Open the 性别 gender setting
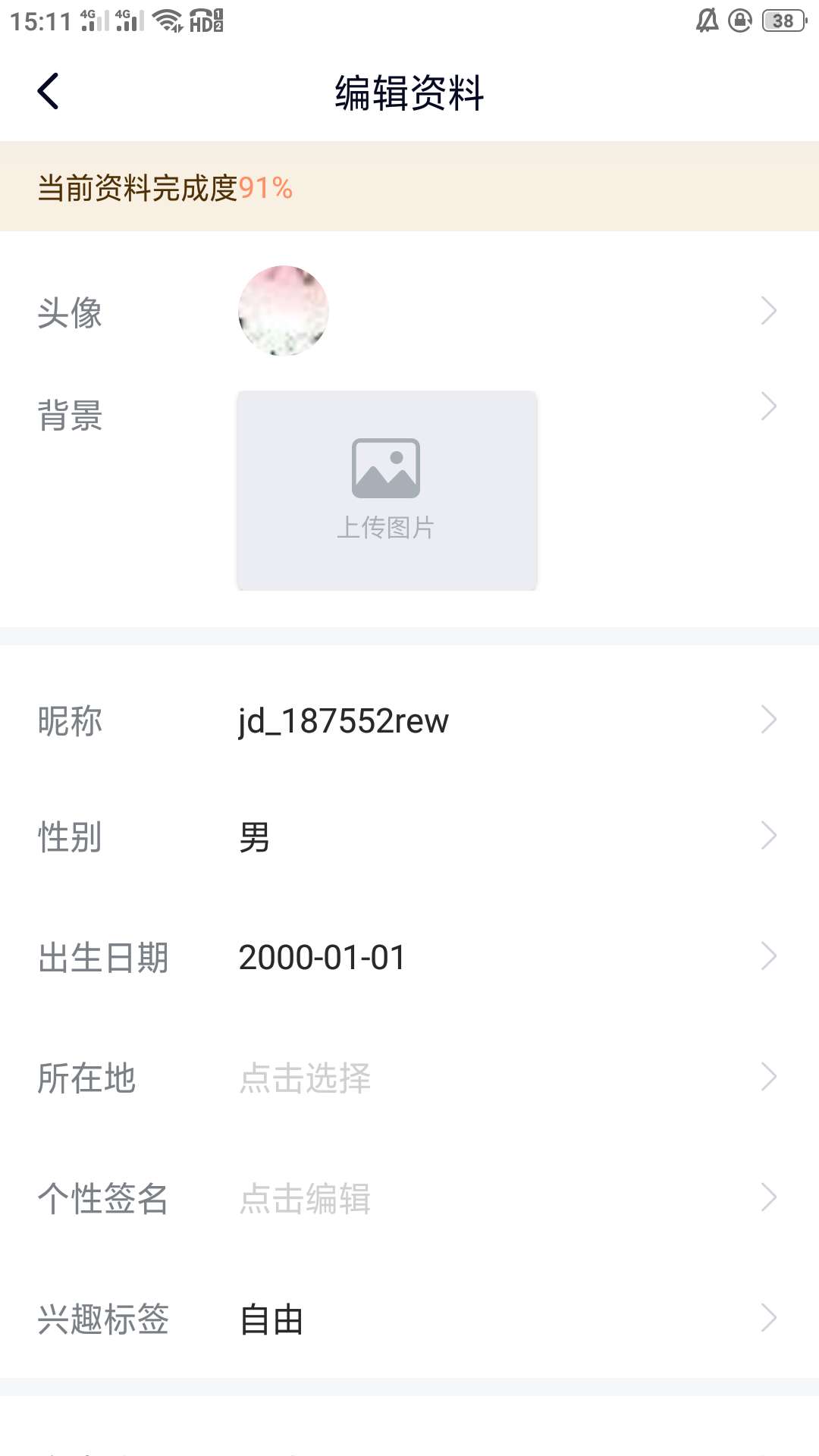The image size is (819, 1456). pyautogui.click(x=409, y=836)
